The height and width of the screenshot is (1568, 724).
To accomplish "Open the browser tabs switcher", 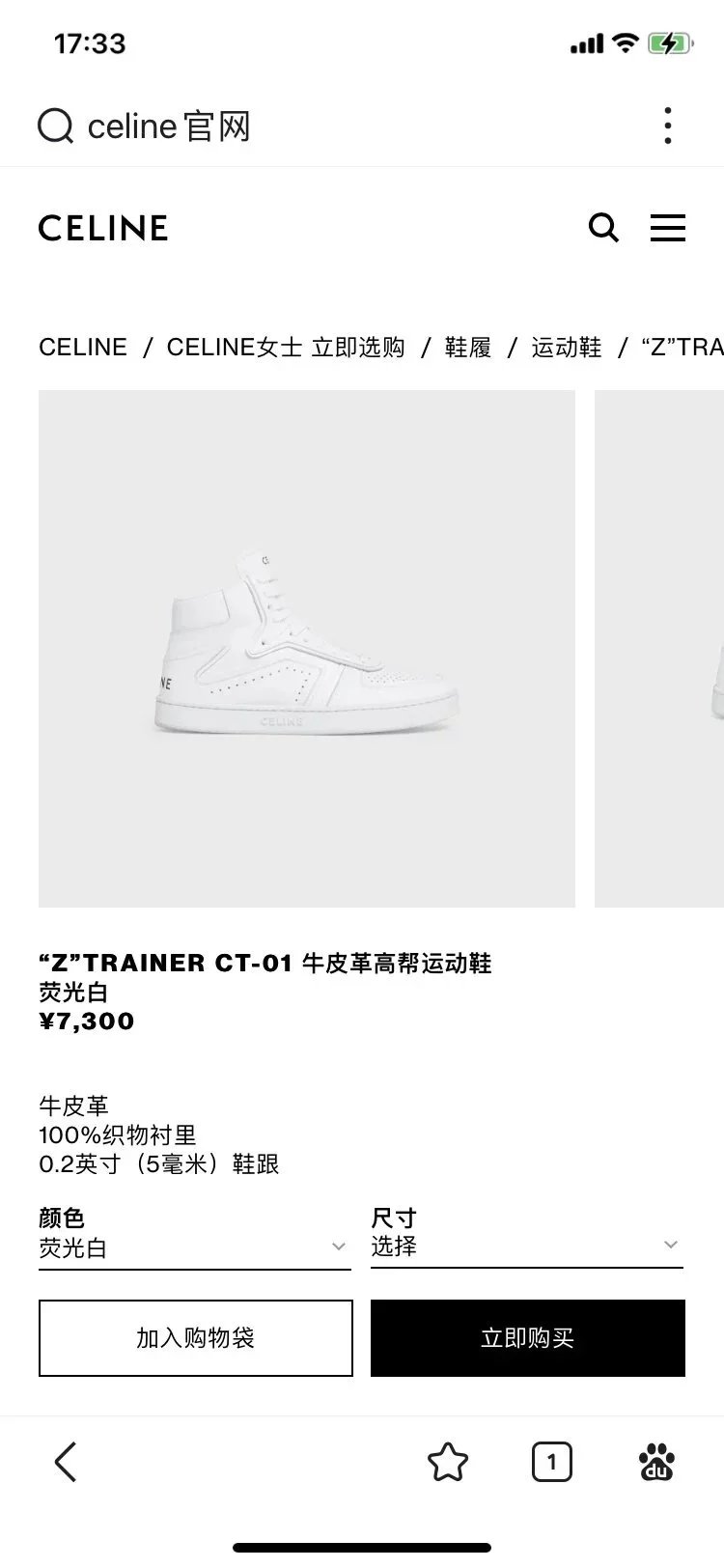I will 552,1462.
